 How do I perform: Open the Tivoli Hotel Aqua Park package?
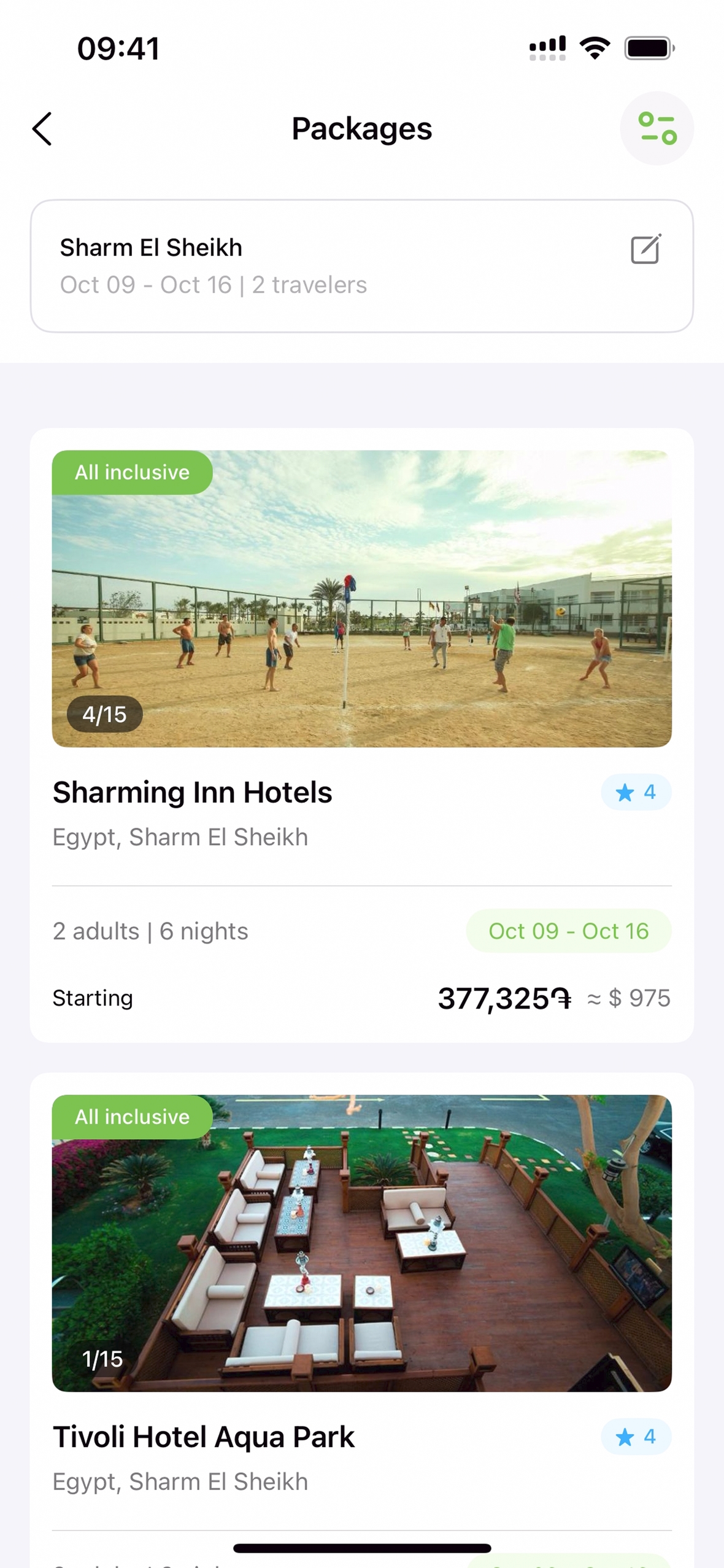click(x=204, y=1437)
